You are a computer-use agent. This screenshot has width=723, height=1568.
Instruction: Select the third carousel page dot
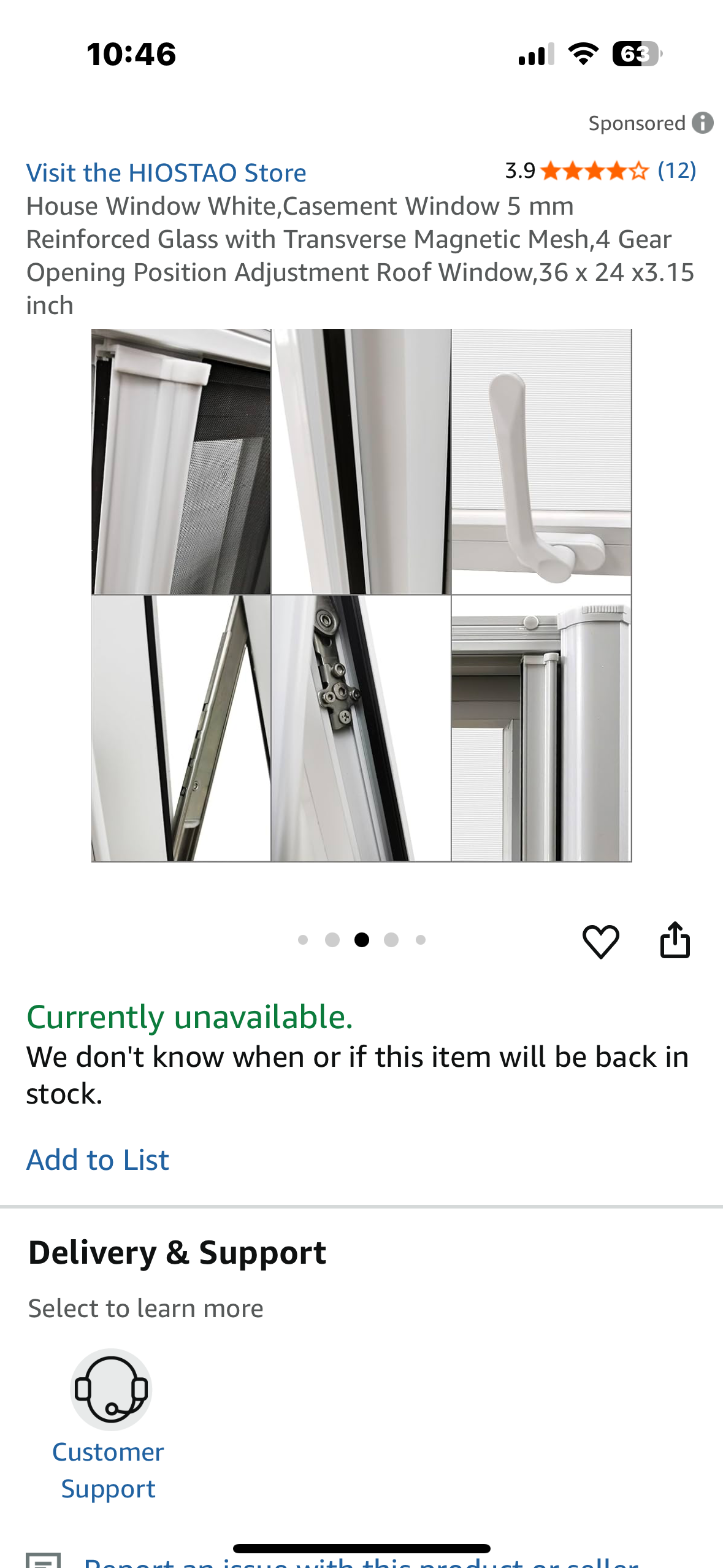click(x=361, y=939)
